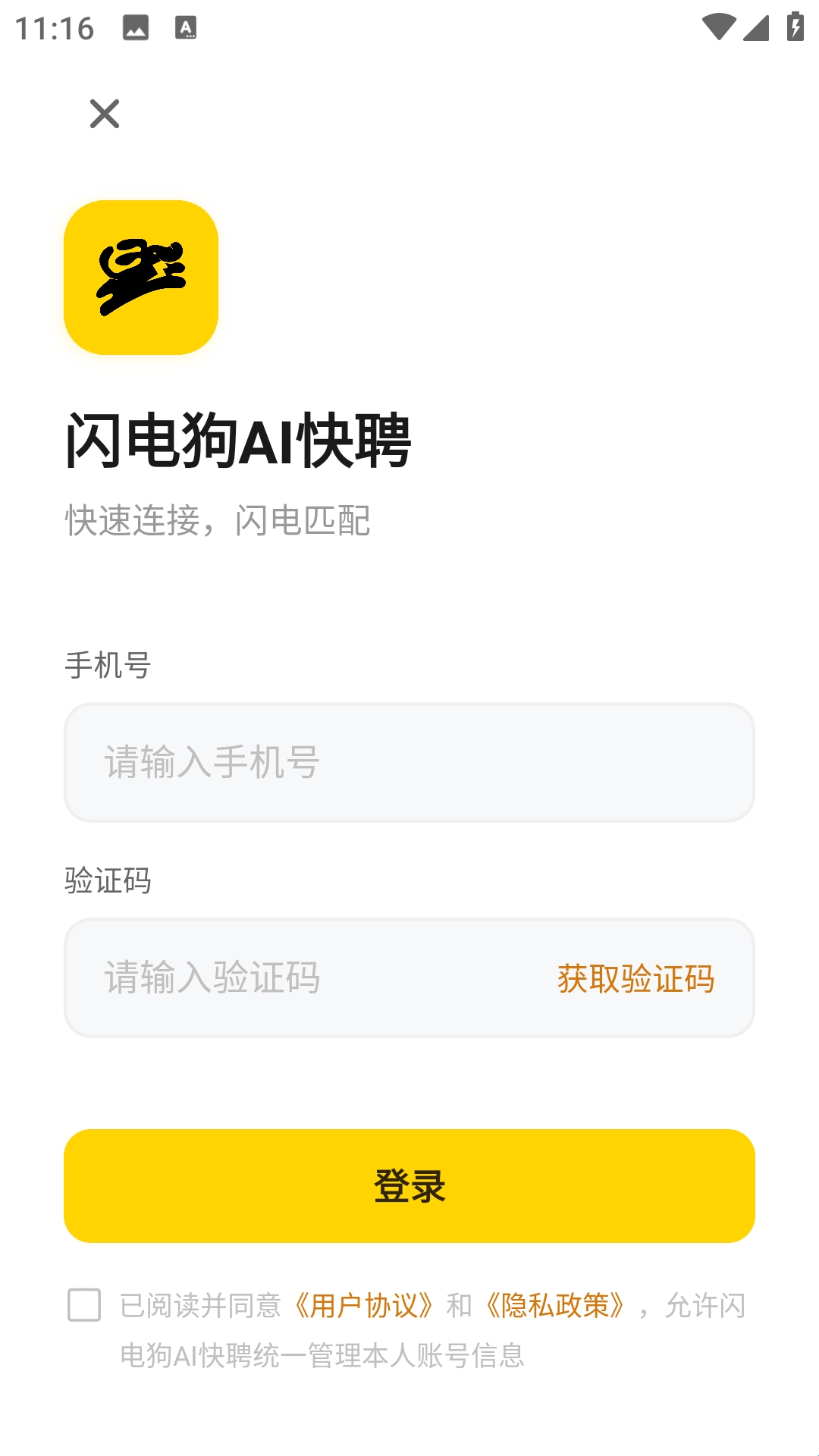This screenshot has width=819, height=1456.
Task: Open the 《用户协议》 link
Action: point(364,1305)
